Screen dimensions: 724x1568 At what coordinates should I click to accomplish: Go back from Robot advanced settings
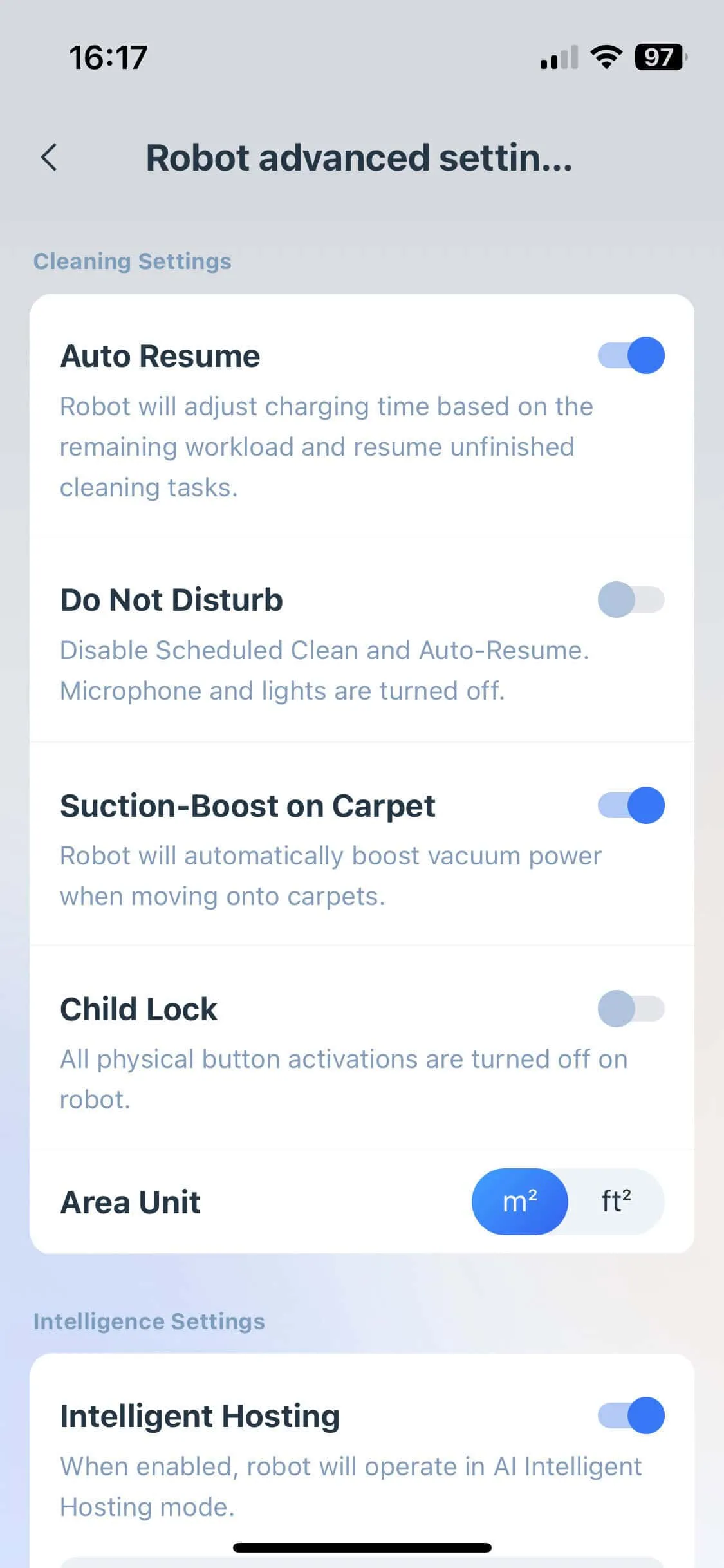click(50, 158)
